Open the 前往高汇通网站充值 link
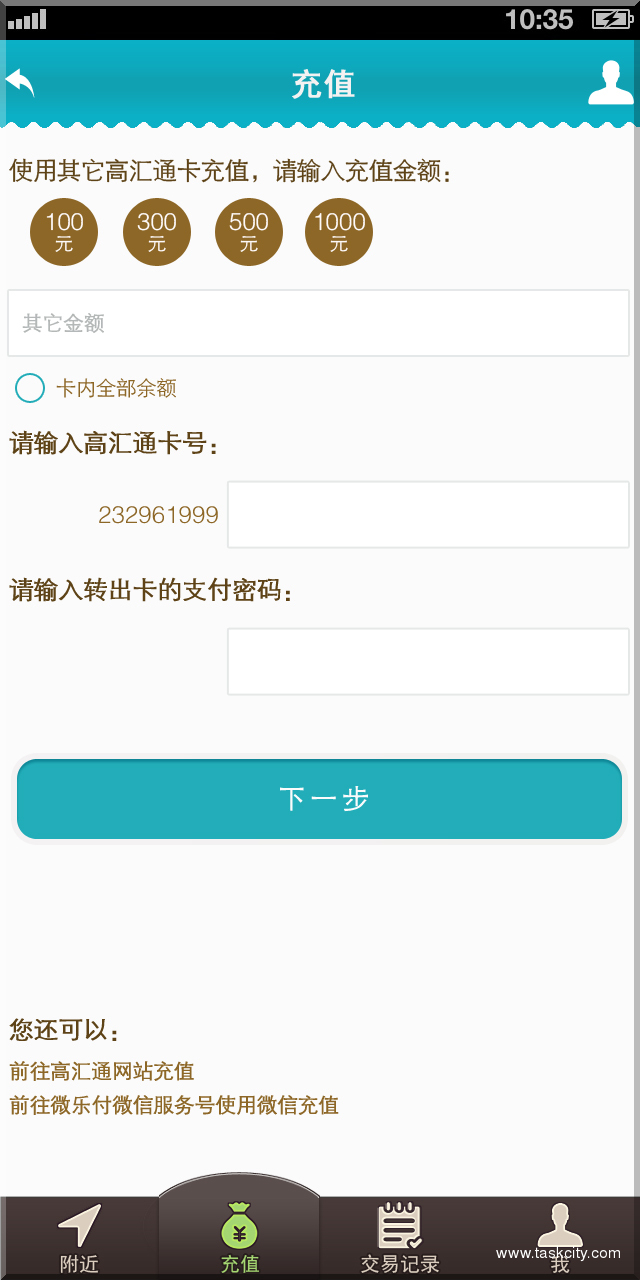 click(x=102, y=1072)
